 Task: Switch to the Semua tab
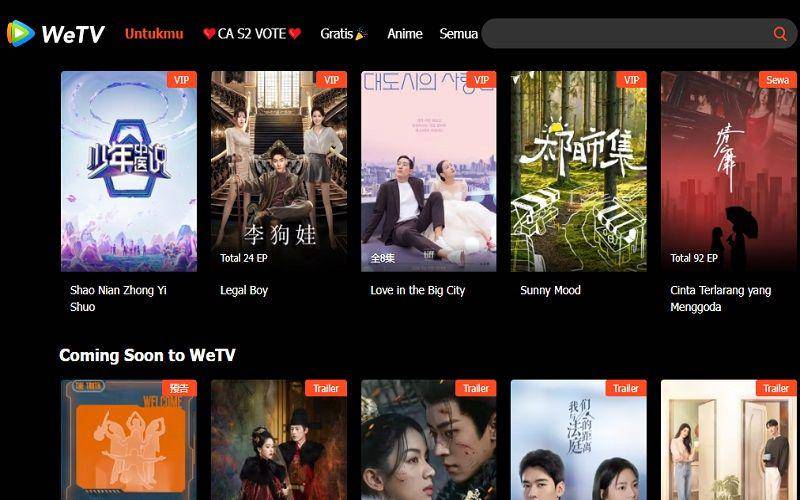click(x=458, y=34)
